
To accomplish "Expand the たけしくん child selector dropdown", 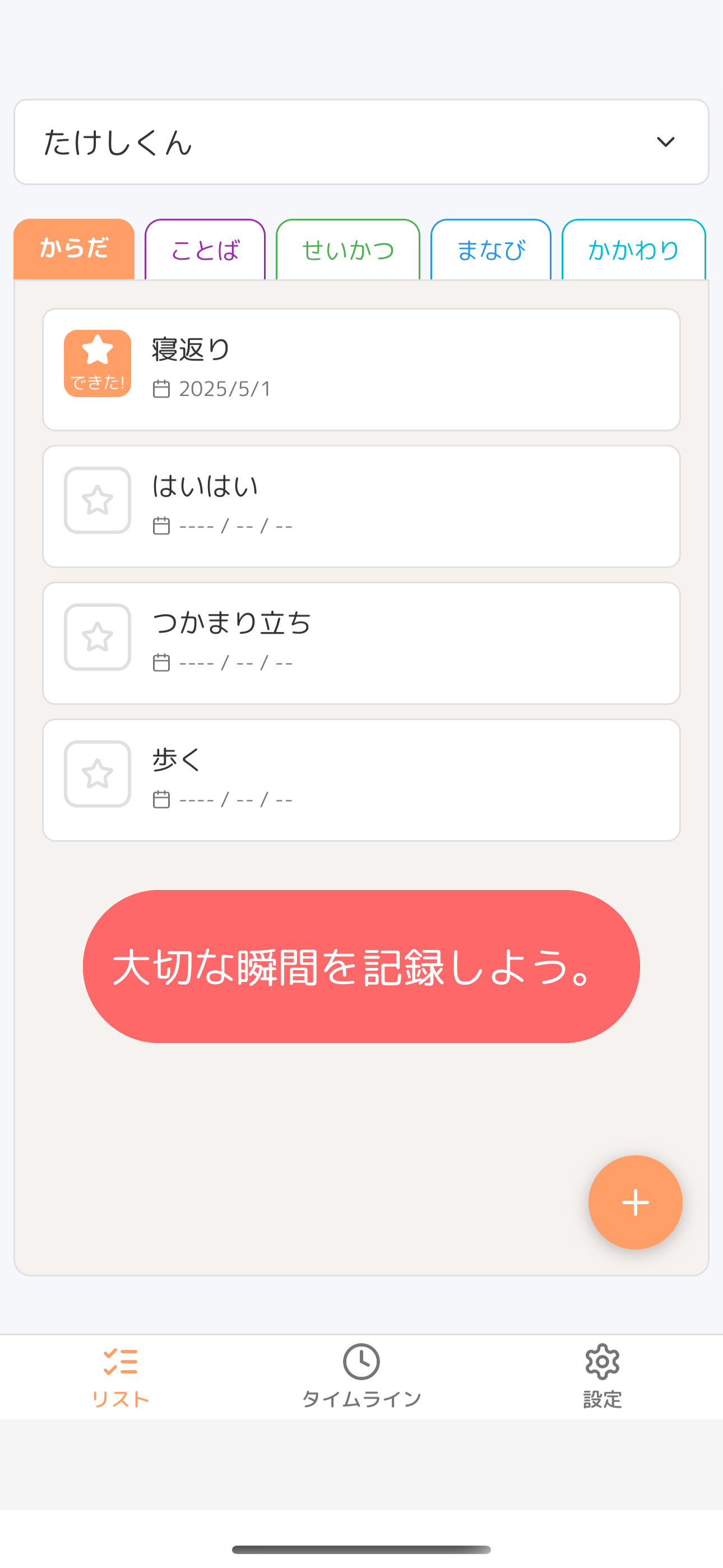I will 361,142.
